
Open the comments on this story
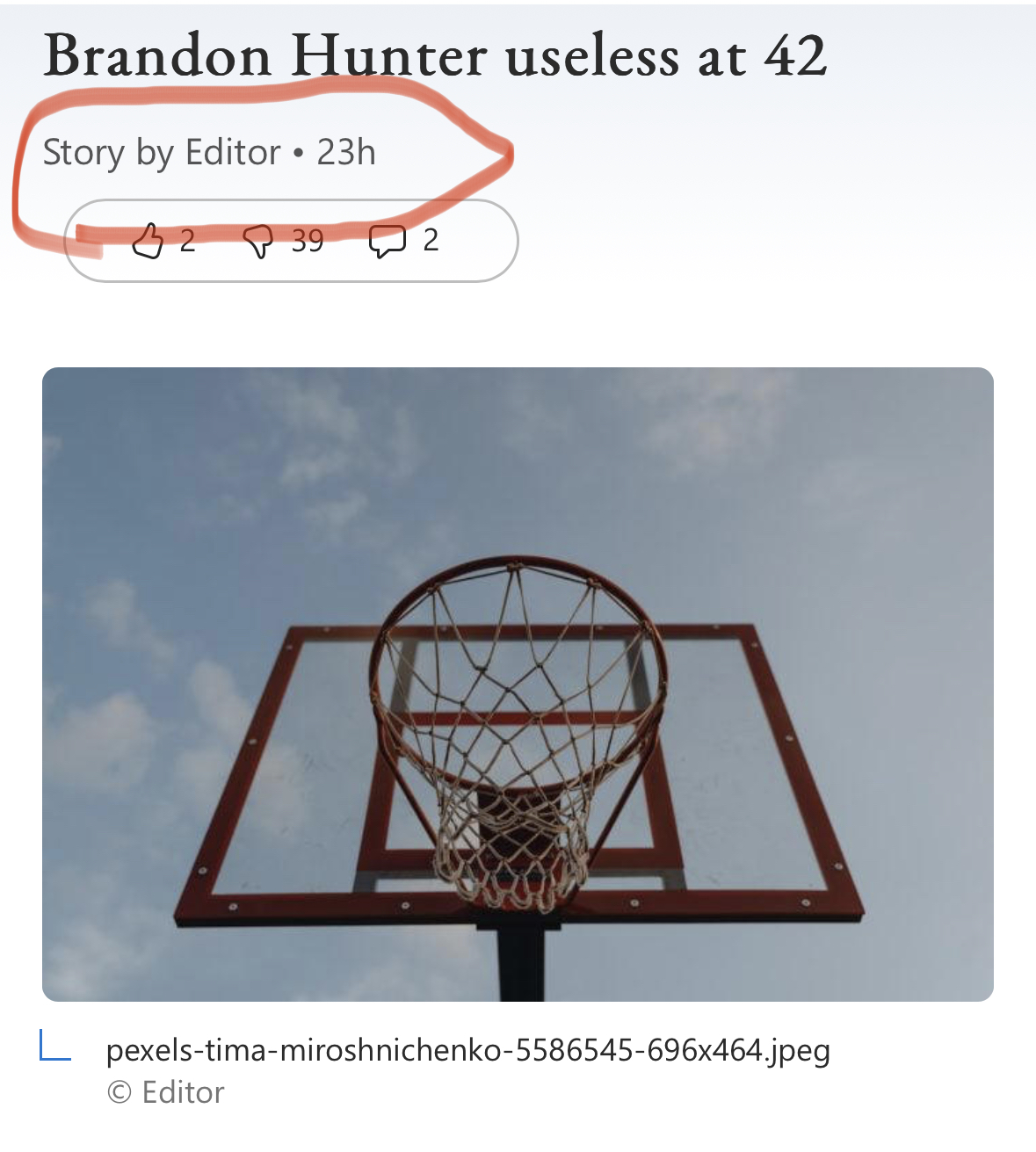pyautogui.click(x=387, y=241)
